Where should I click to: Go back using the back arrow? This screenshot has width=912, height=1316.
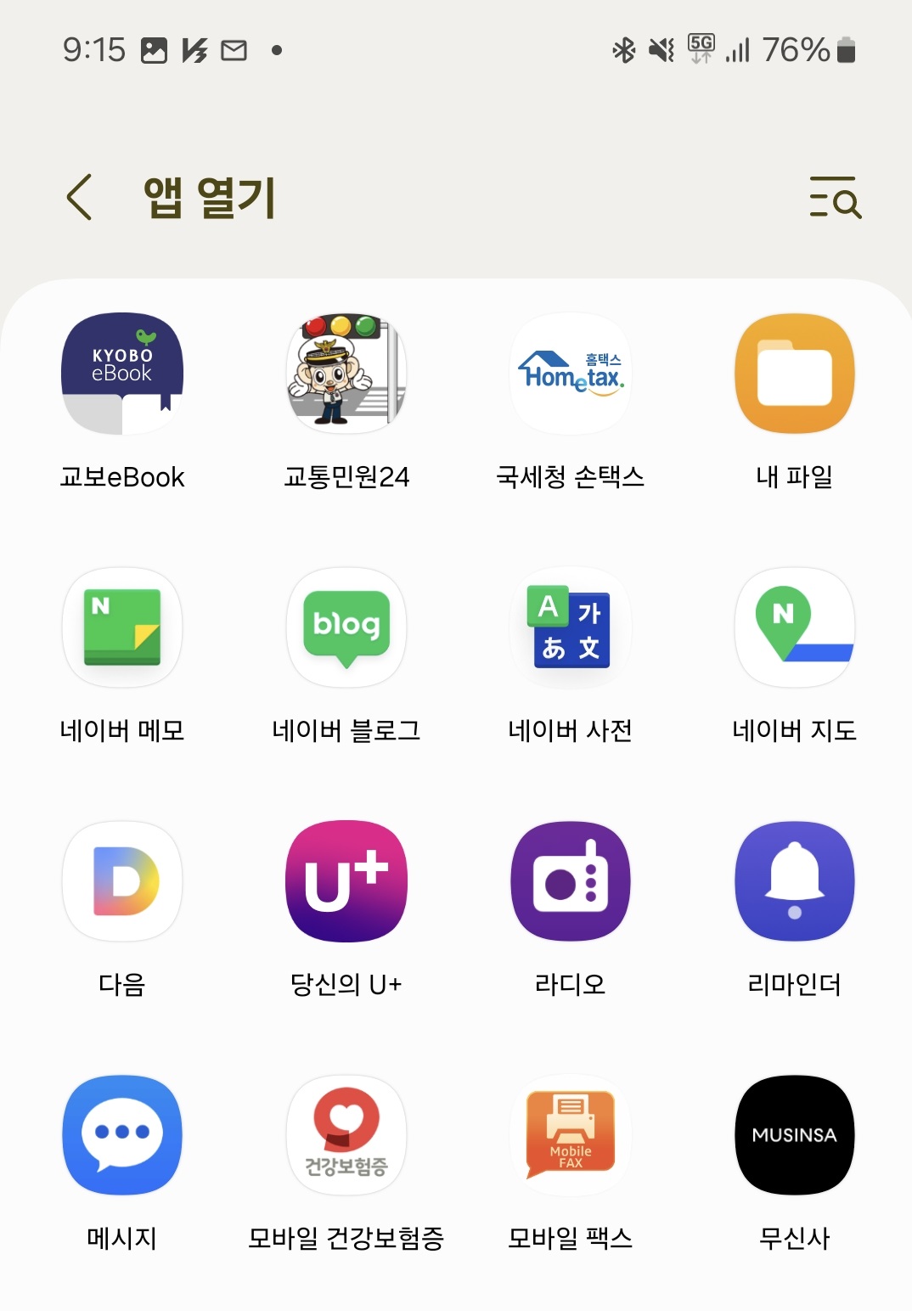tap(77, 199)
